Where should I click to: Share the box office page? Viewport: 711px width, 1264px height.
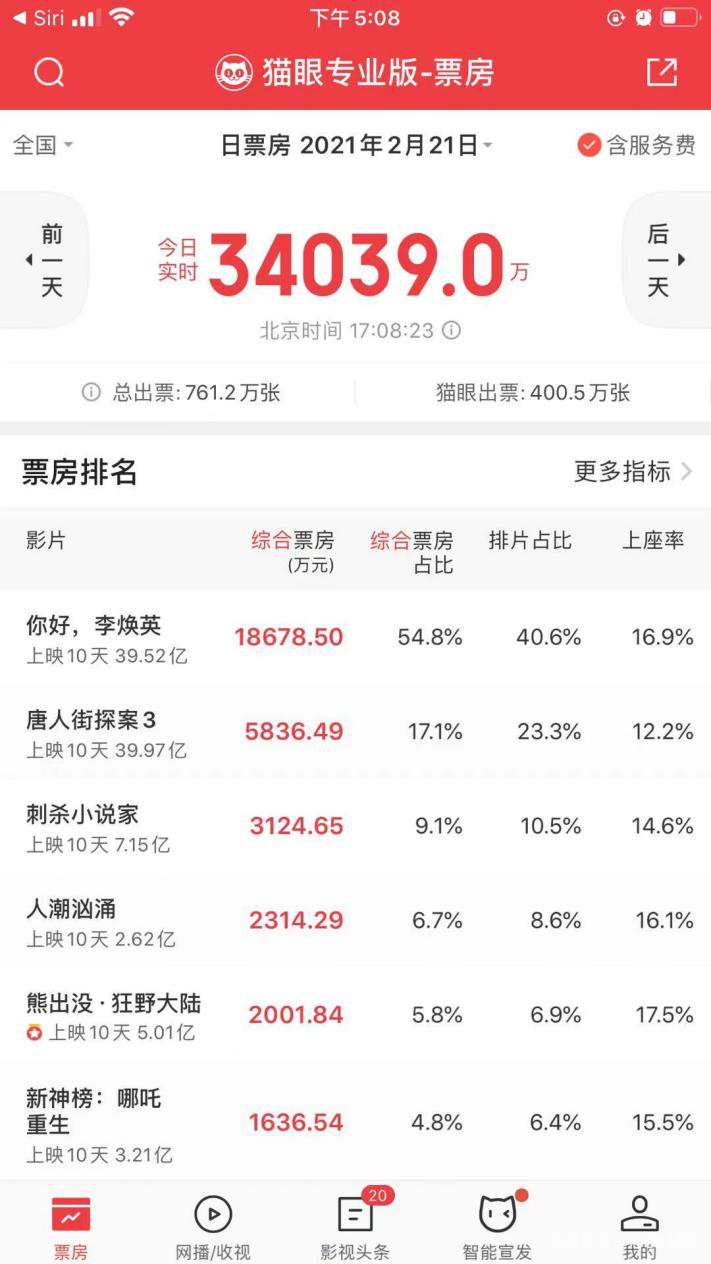pyautogui.click(x=662, y=72)
